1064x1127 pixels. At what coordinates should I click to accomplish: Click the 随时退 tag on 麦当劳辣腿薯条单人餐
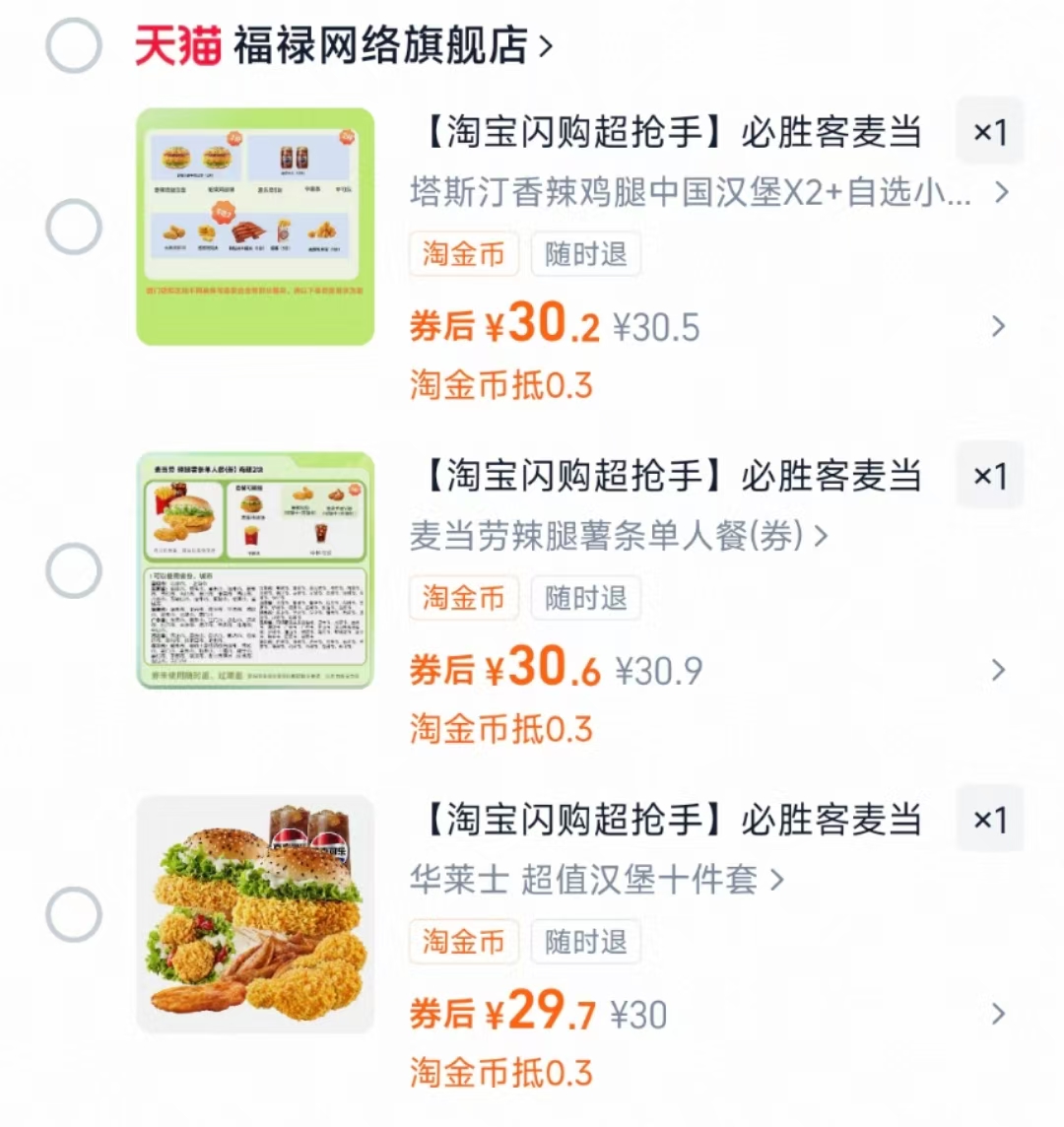coord(585,598)
